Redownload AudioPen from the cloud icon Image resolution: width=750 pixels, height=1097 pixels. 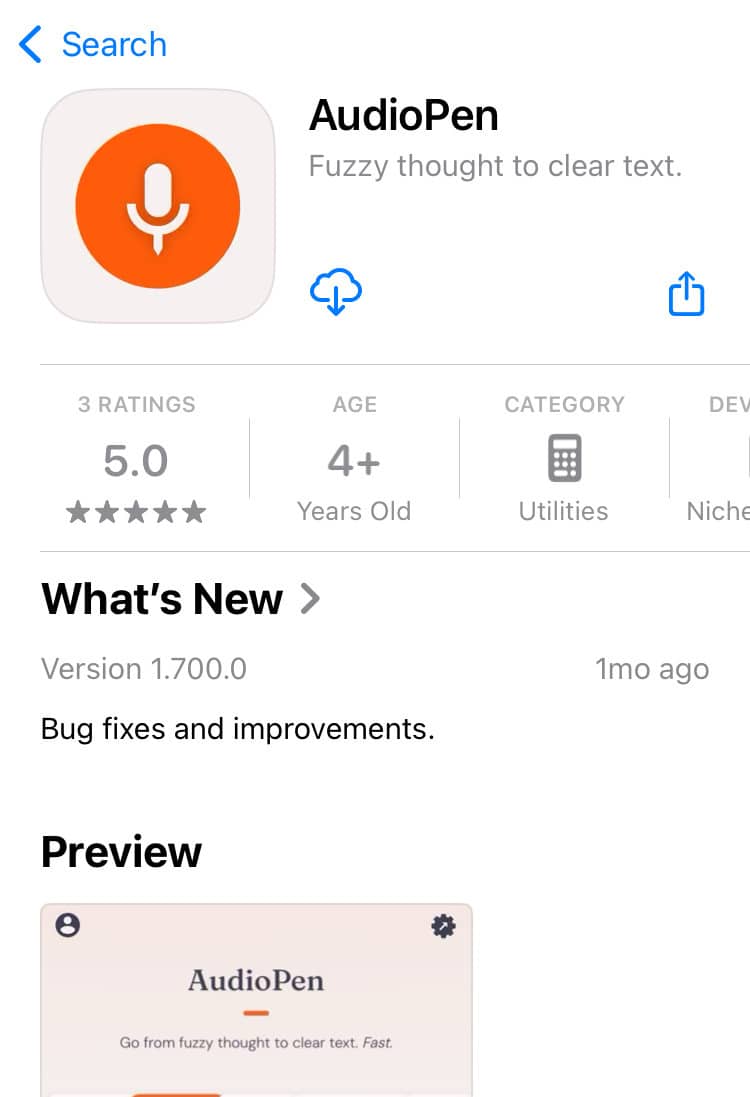336,293
